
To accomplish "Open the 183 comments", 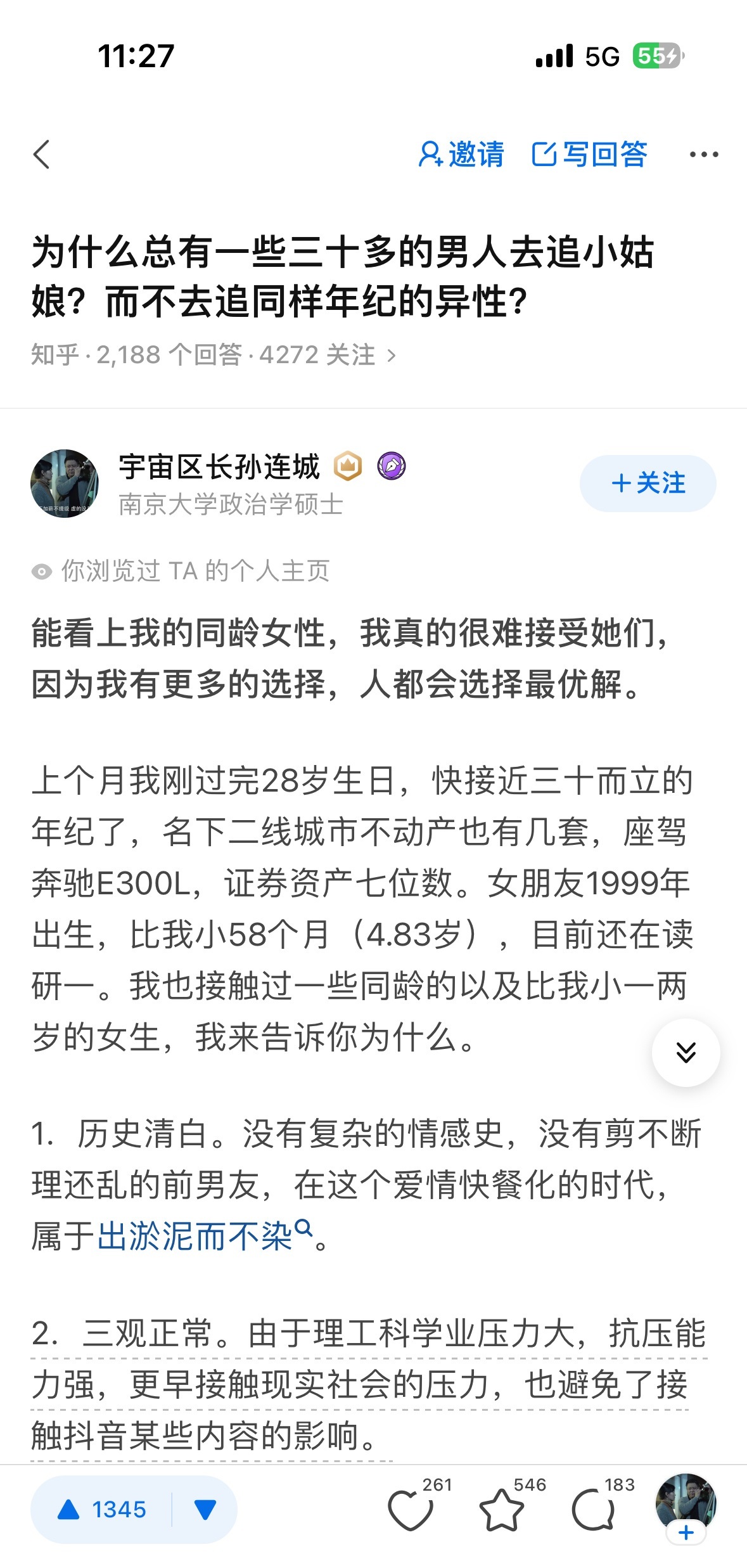I will coord(592,1511).
